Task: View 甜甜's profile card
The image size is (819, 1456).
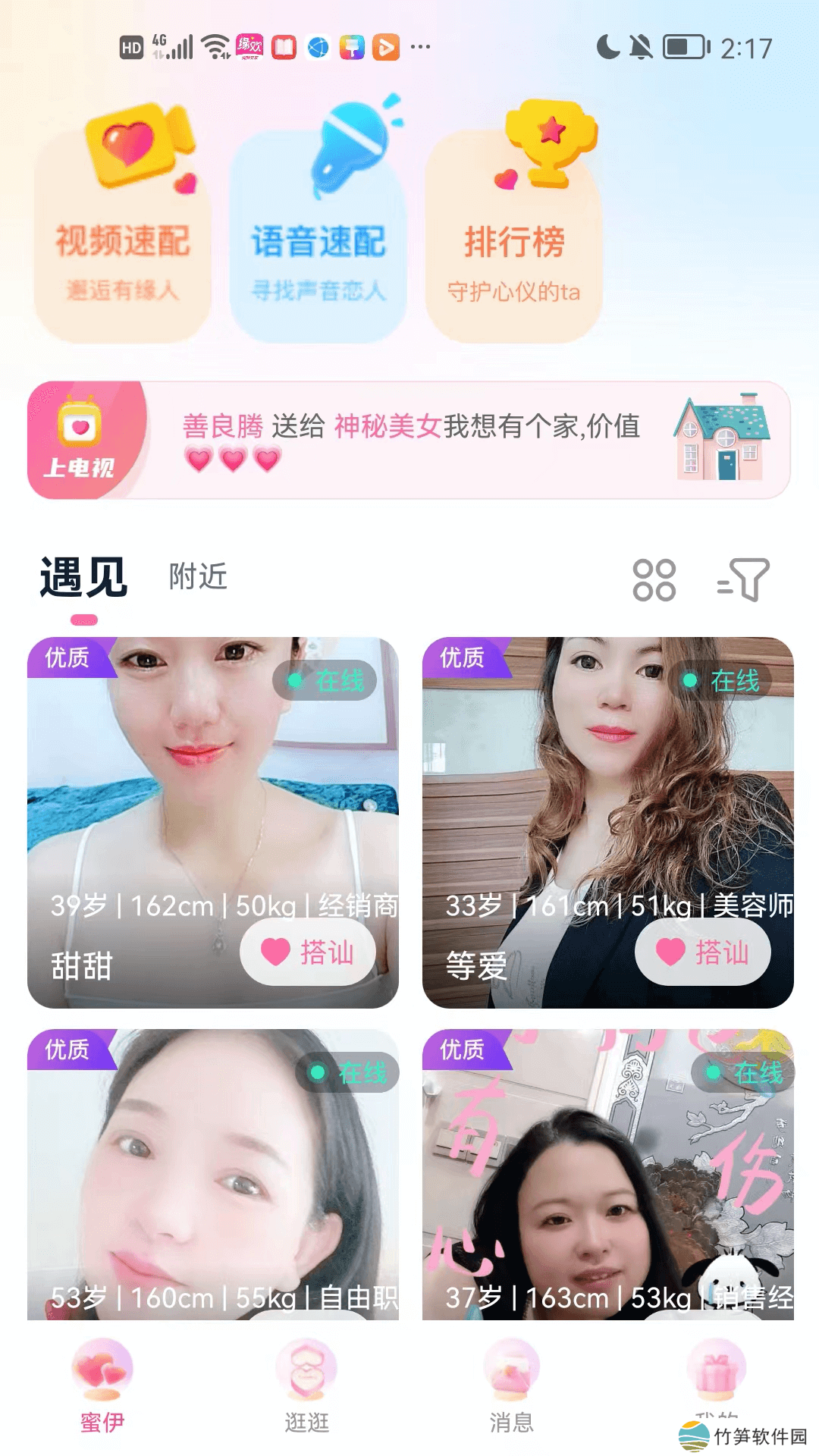Action: click(212, 796)
